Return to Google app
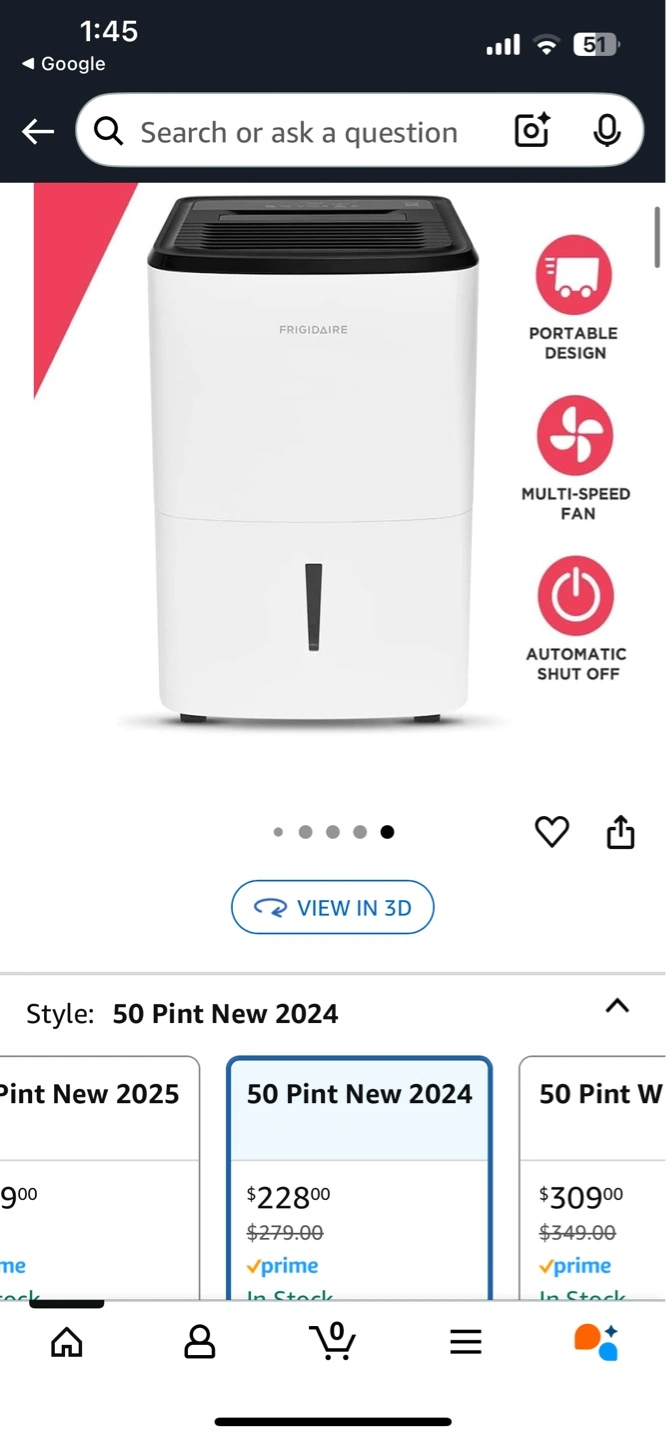 (x=65, y=64)
